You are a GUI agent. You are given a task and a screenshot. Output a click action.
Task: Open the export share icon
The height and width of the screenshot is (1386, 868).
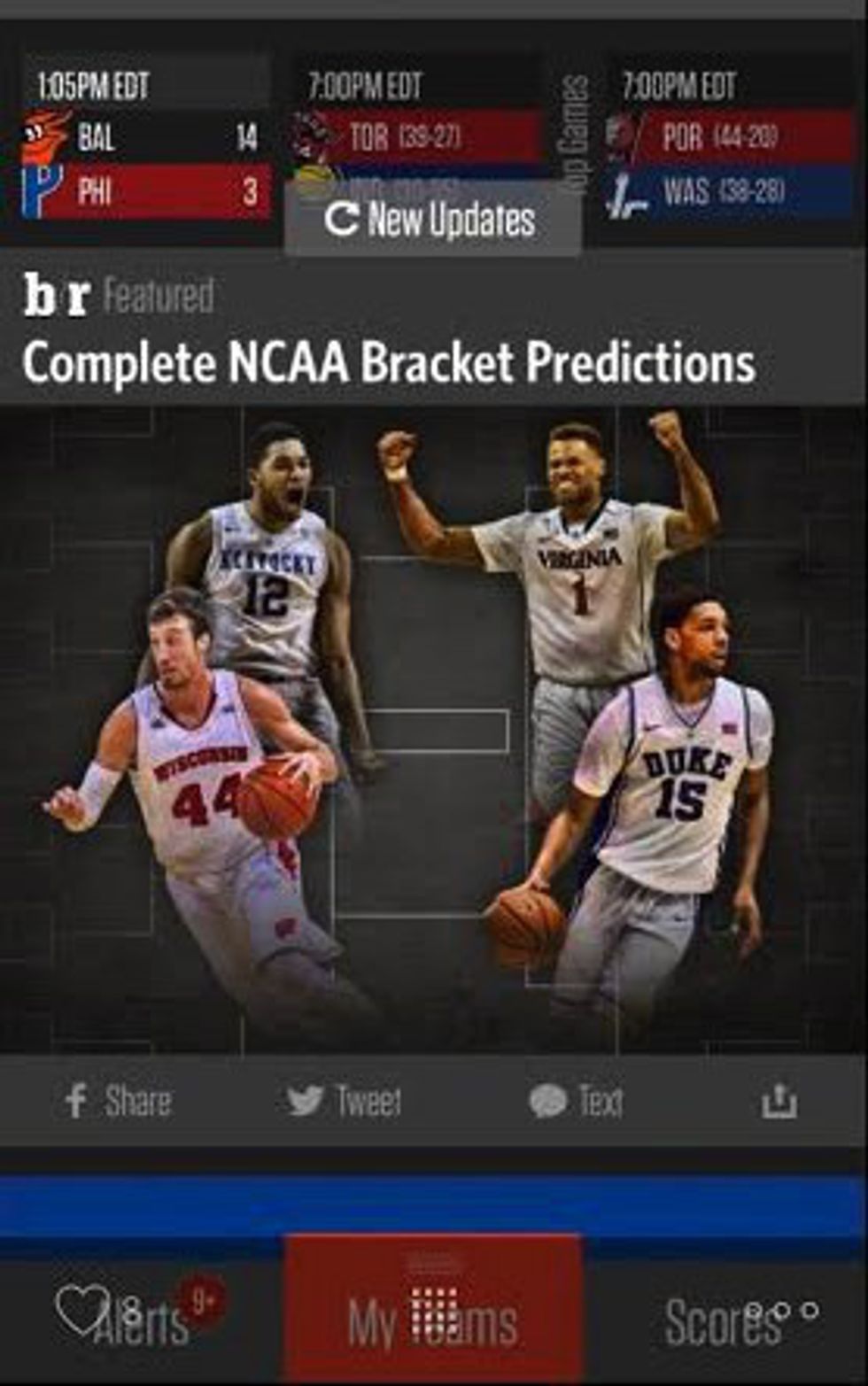point(779,1102)
